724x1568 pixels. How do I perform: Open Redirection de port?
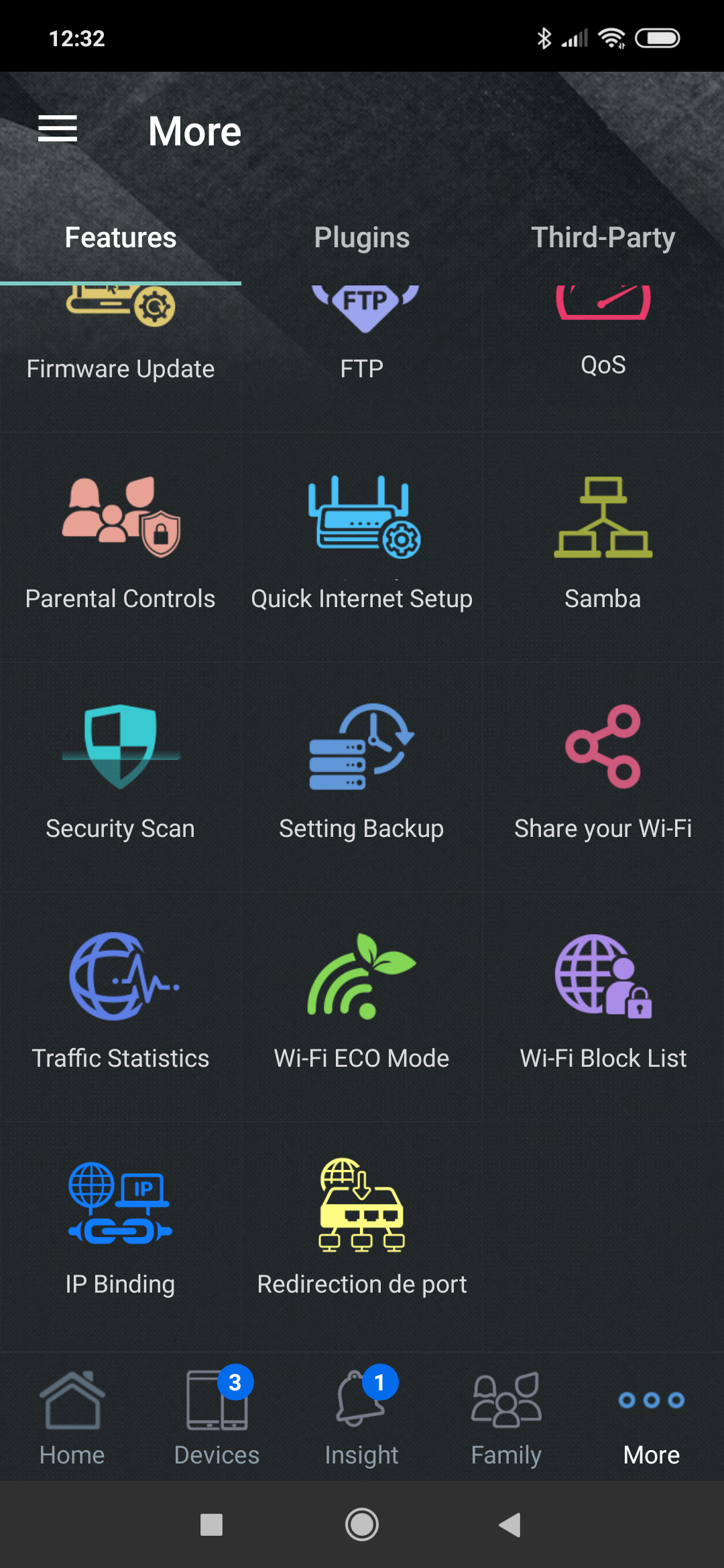(362, 1236)
